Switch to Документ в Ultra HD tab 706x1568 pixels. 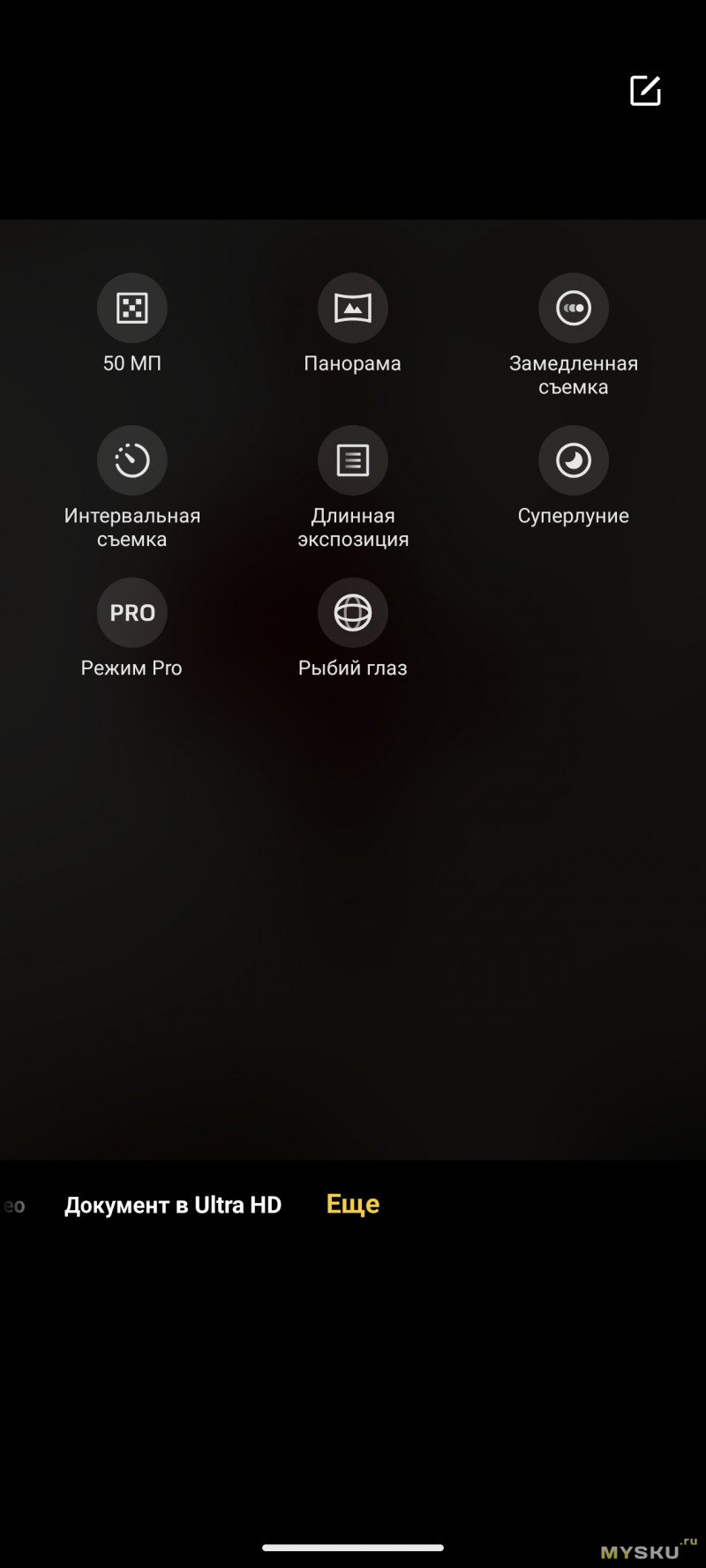(x=173, y=1206)
